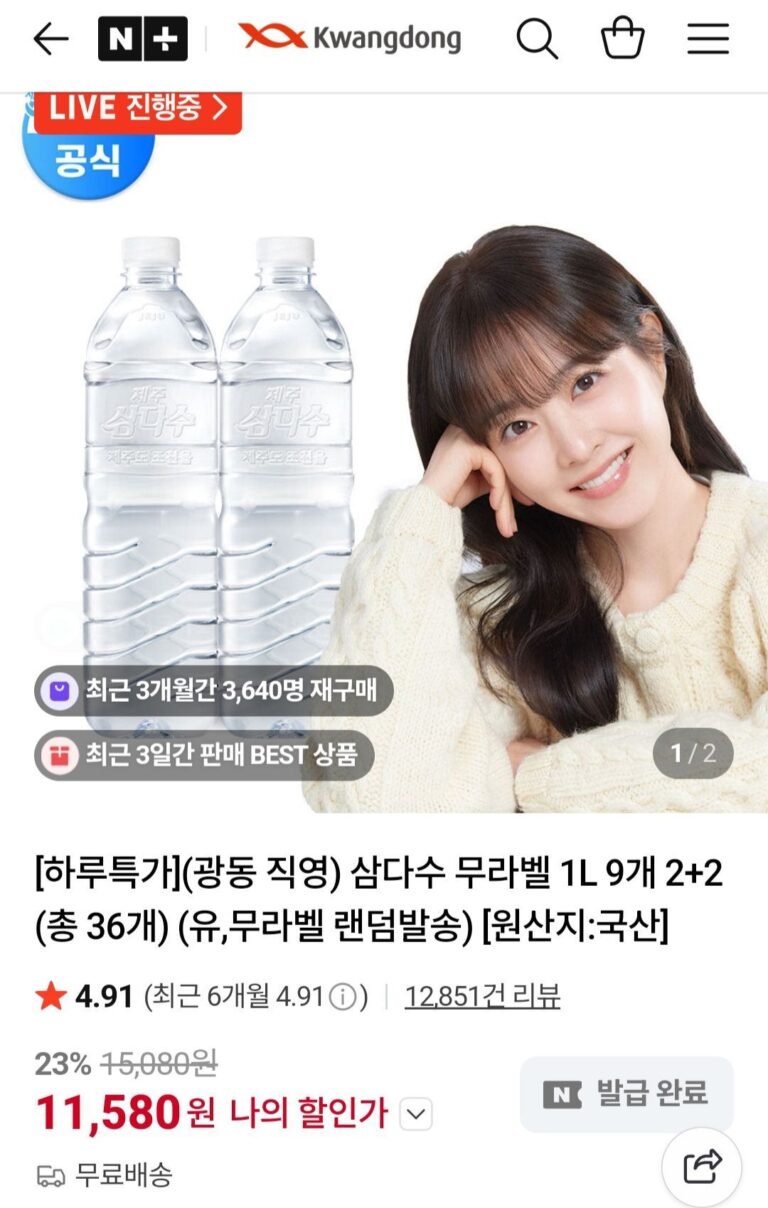Open the shopping cart

pyautogui.click(x=622, y=40)
